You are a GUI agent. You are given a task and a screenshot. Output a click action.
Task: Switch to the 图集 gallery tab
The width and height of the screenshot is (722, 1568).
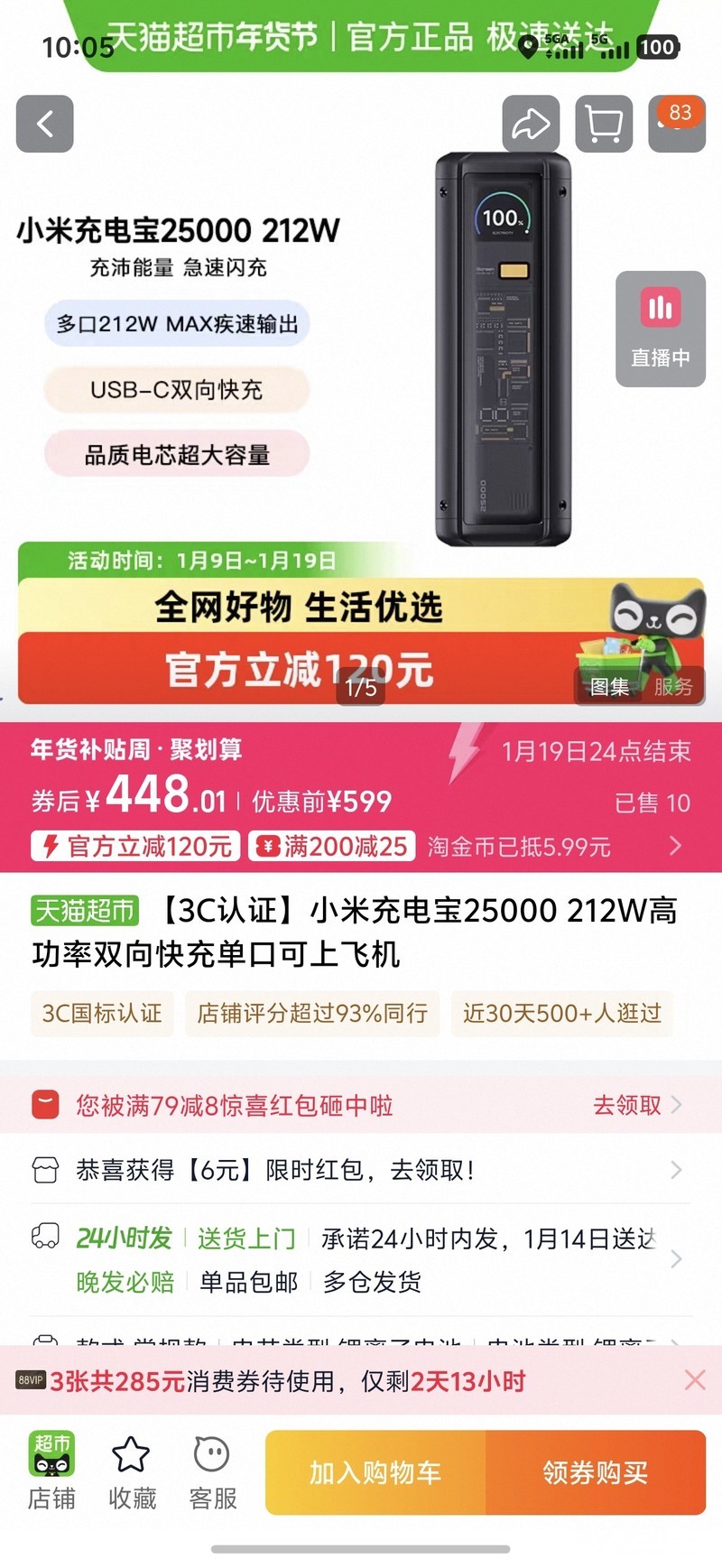coord(609,687)
